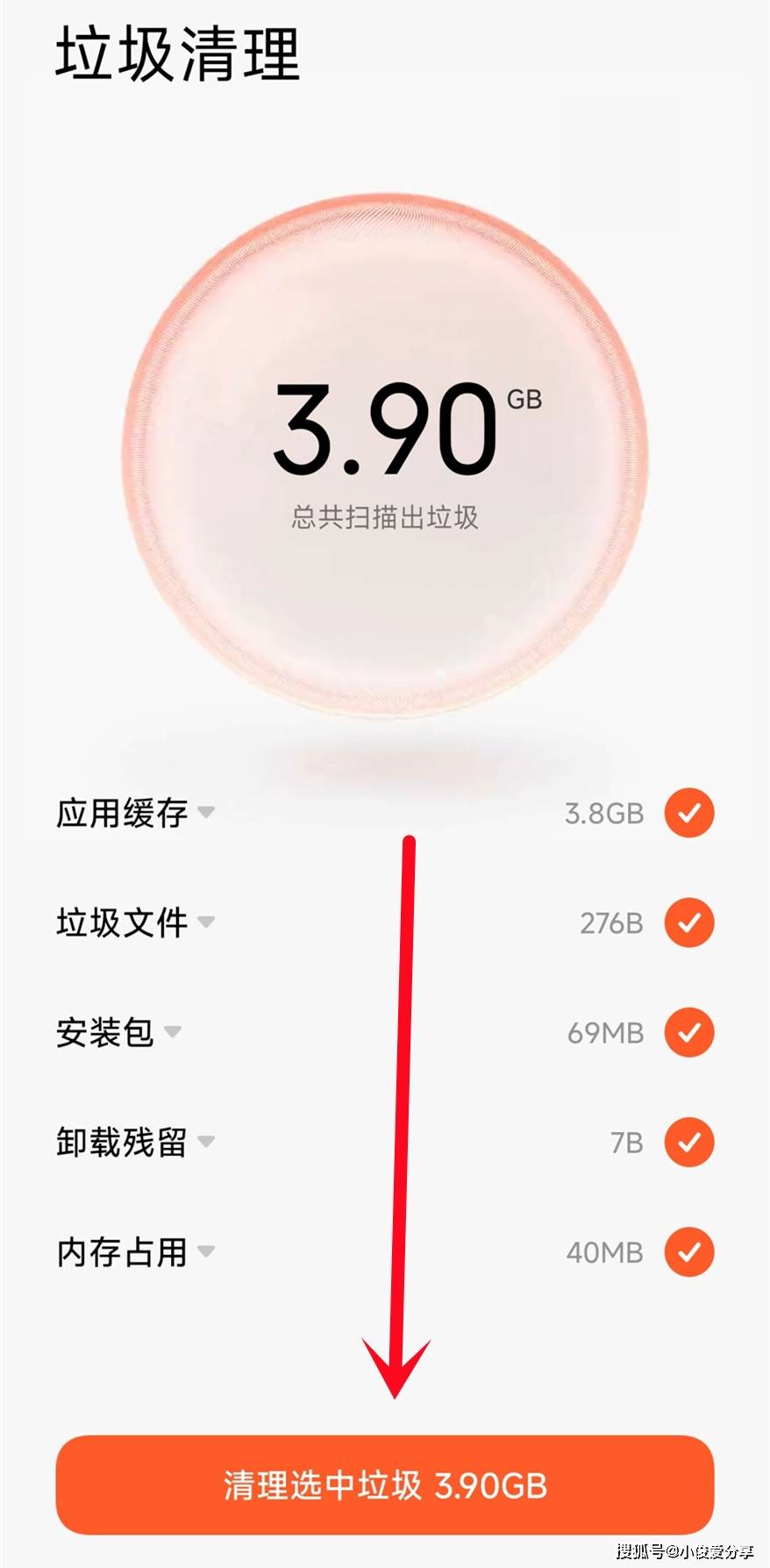Tap the 清理选中垃圾 3.90GB button
This screenshot has width=770, height=1568.
(x=384, y=1486)
